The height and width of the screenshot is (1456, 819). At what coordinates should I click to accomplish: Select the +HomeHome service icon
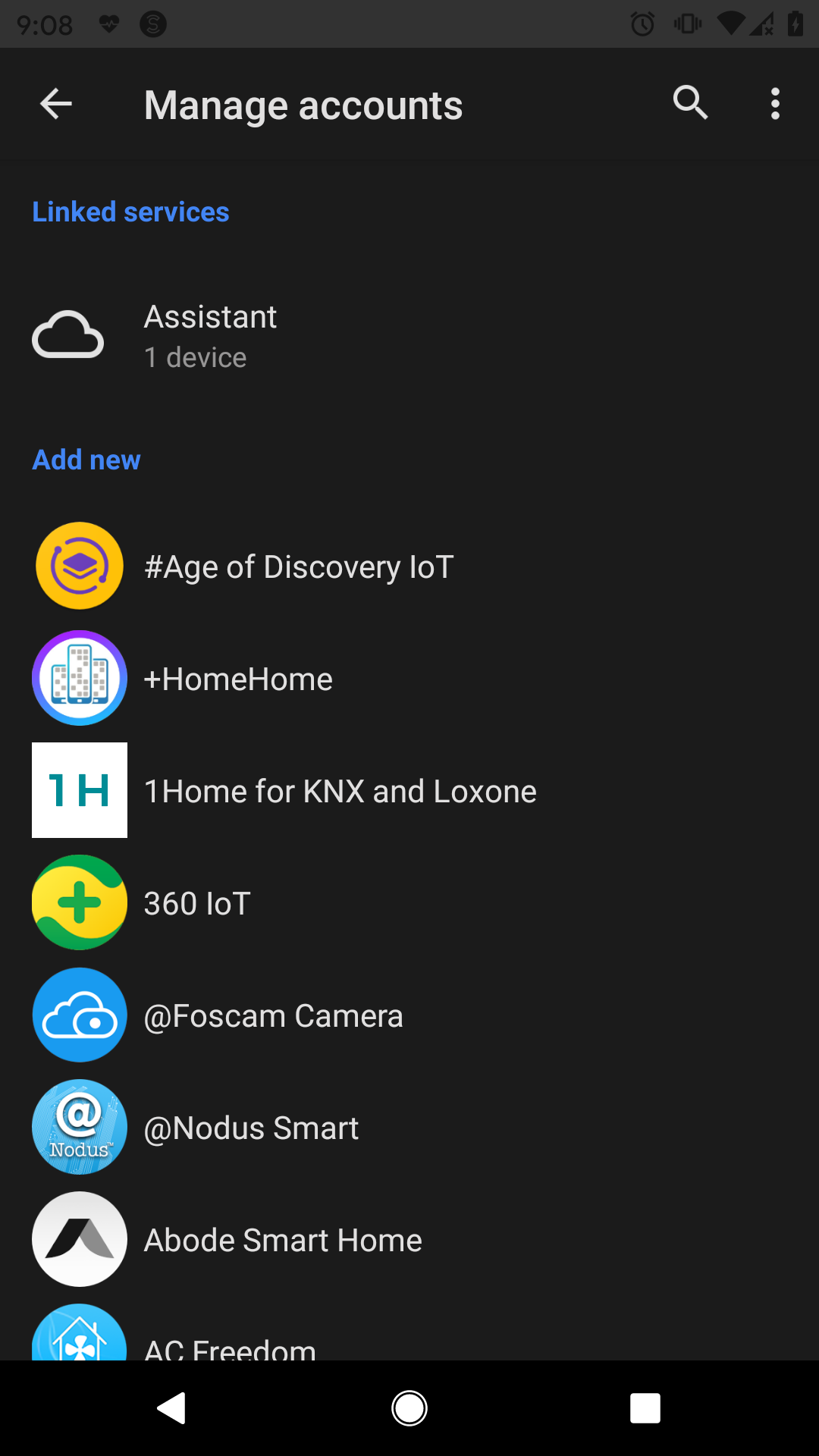coord(79,677)
